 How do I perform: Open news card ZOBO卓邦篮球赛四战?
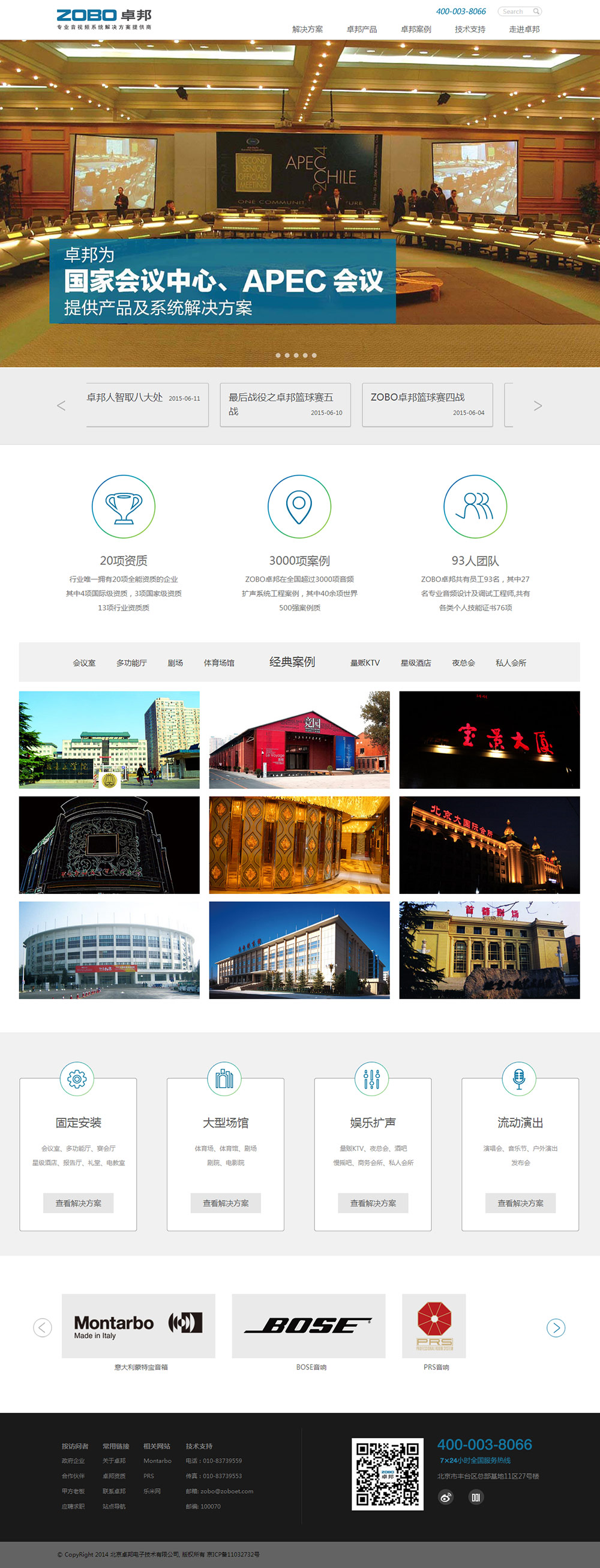click(427, 404)
